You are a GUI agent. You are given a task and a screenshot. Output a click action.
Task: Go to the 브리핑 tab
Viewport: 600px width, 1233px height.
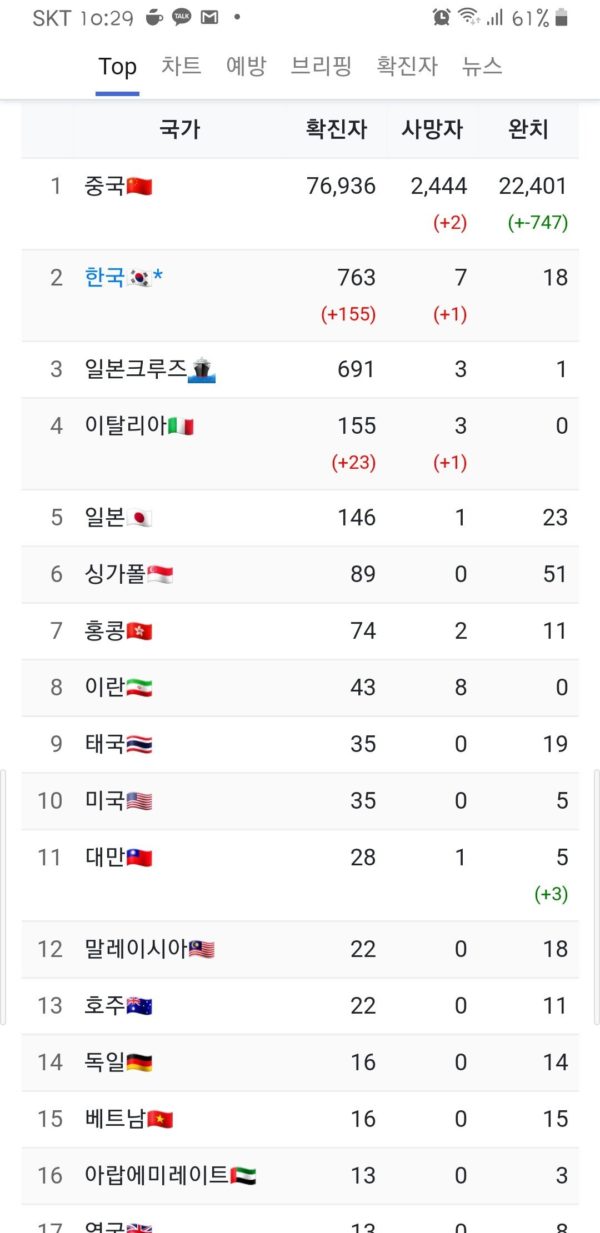321,67
